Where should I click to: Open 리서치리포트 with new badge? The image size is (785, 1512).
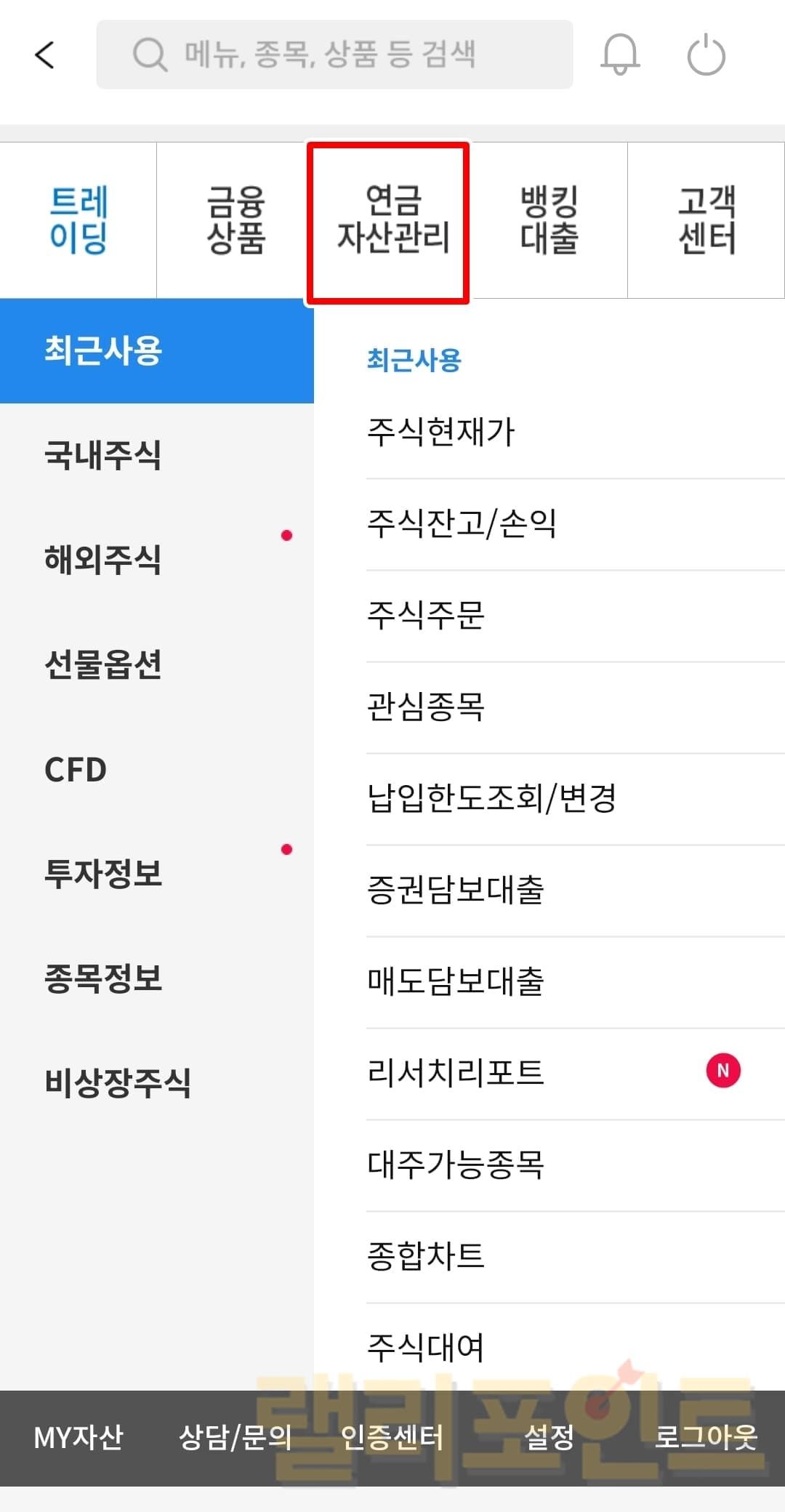point(456,1072)
